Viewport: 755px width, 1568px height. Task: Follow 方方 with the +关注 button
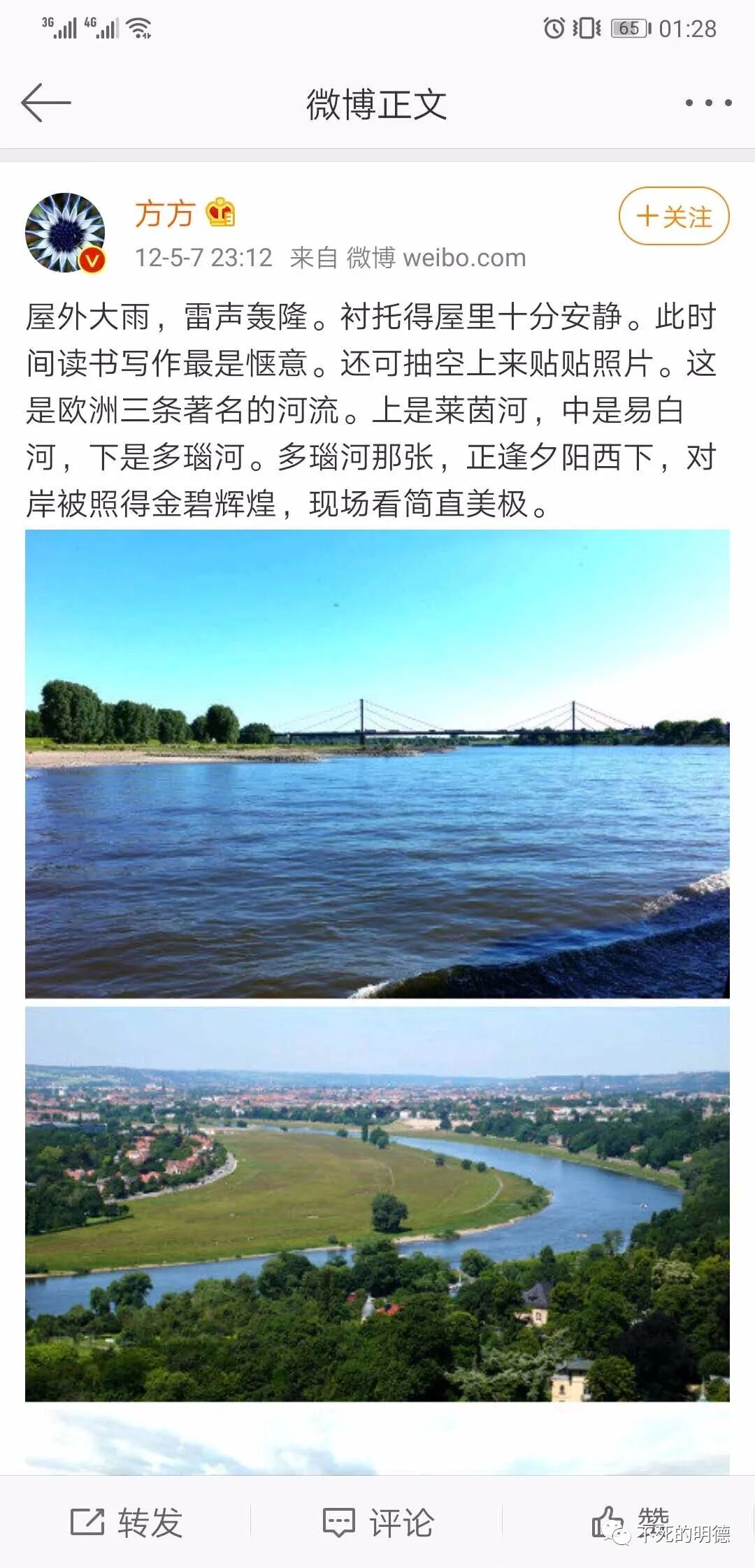click(x=674, y=216)
